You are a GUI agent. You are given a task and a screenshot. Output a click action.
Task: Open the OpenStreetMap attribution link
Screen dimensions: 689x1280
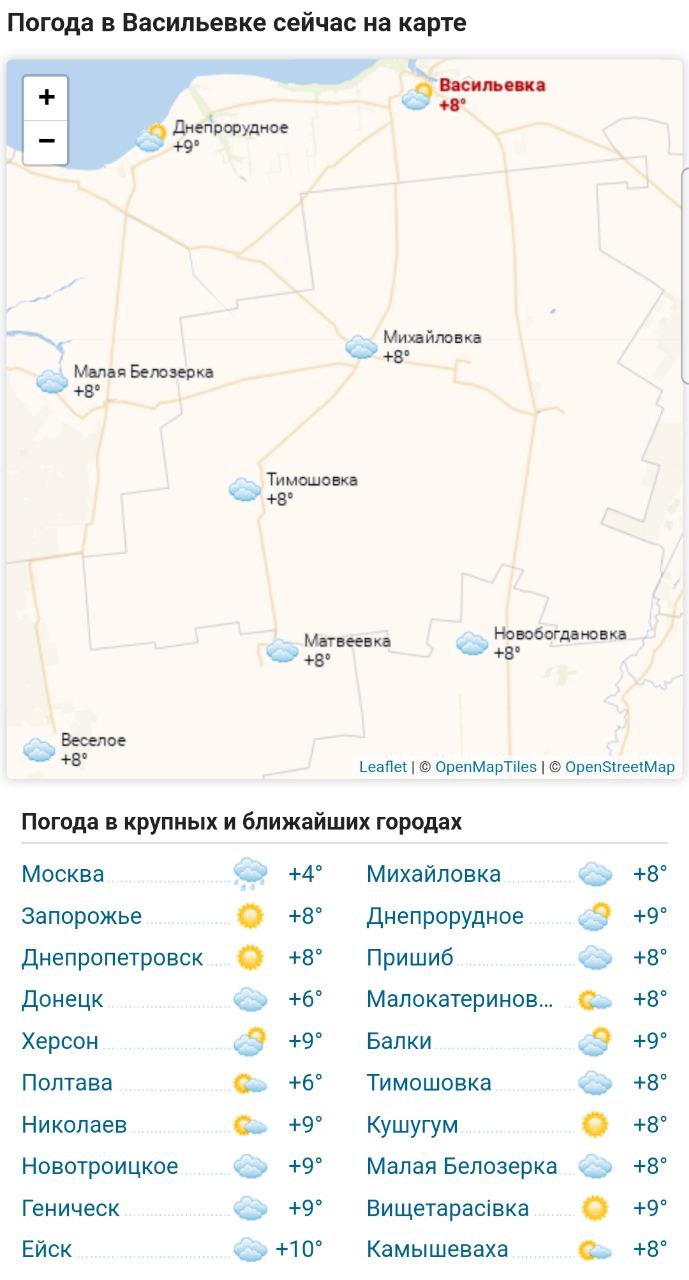click(x=619, y=767)
